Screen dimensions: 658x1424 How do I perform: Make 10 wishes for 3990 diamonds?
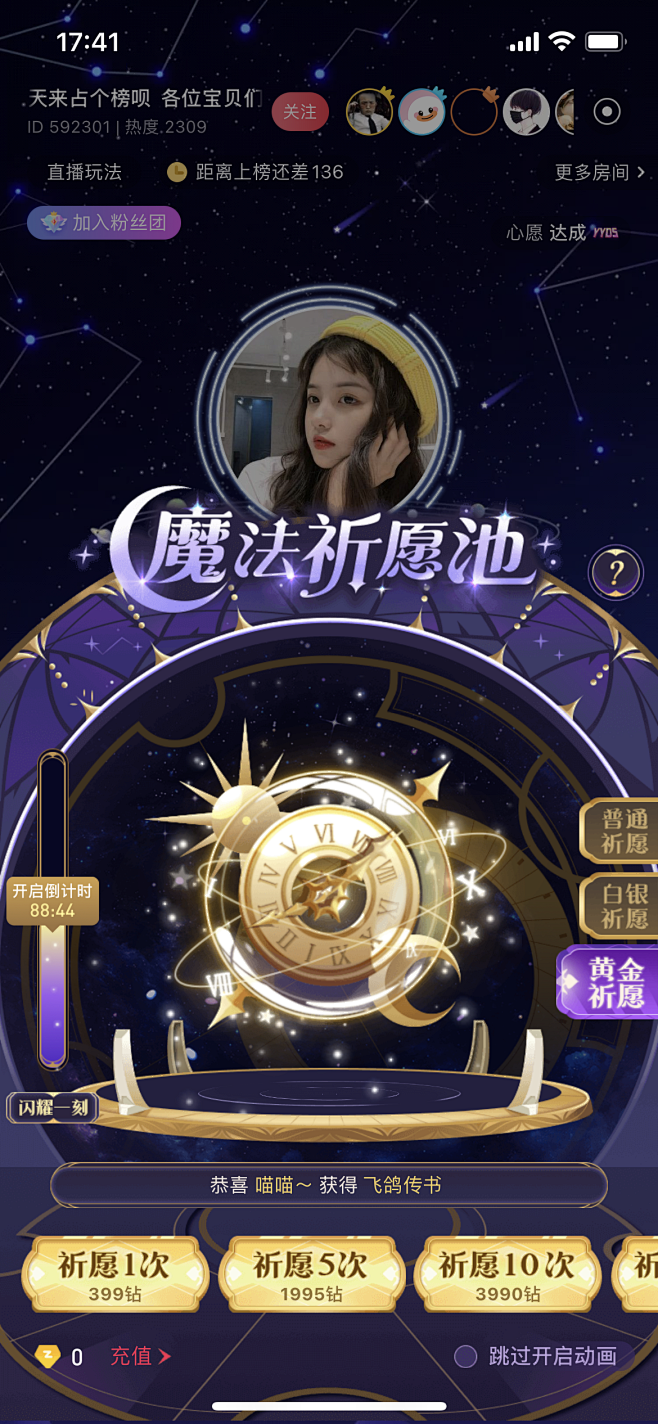(x=507, y=1275)
